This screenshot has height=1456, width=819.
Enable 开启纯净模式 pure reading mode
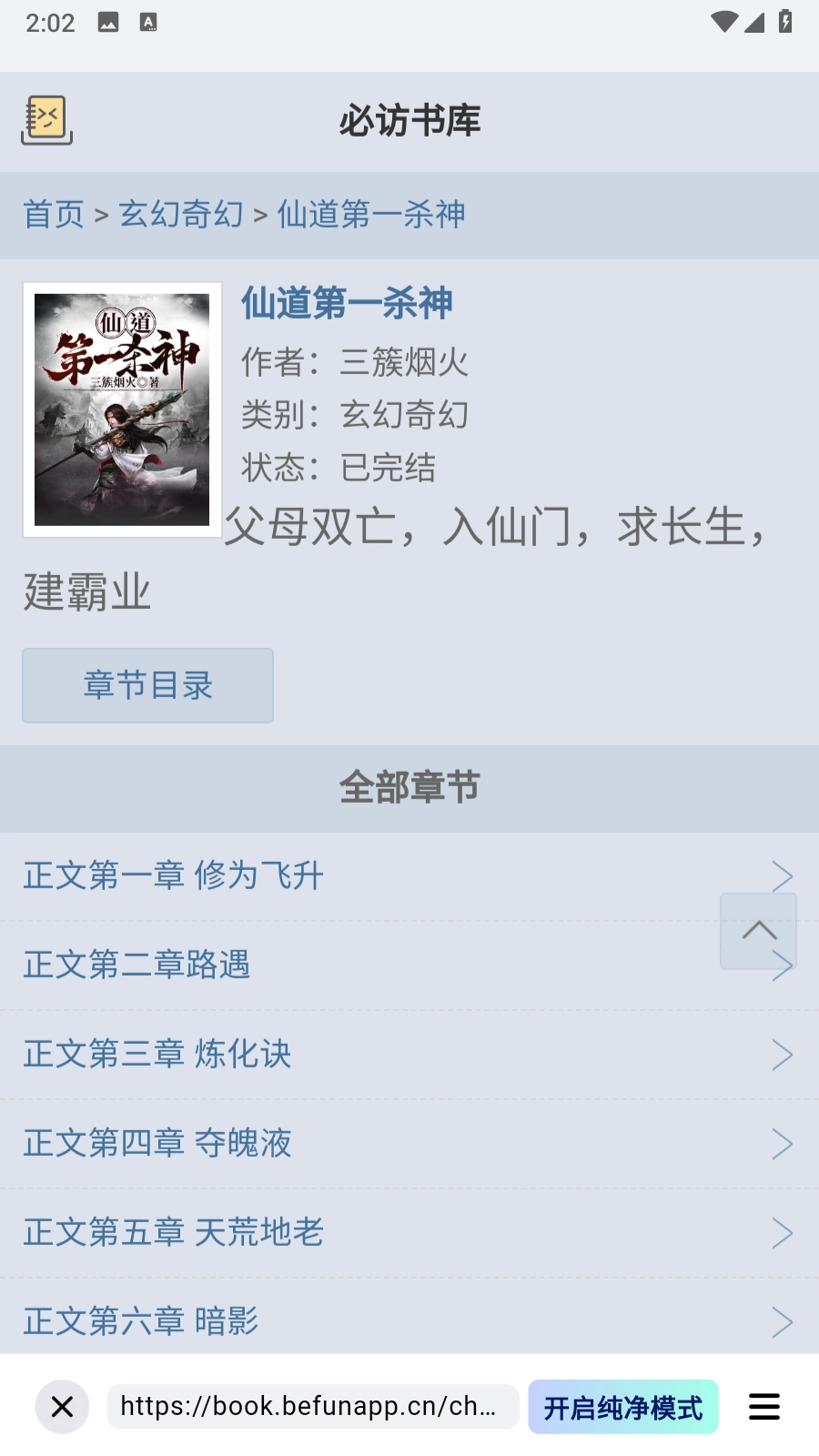622,1406
